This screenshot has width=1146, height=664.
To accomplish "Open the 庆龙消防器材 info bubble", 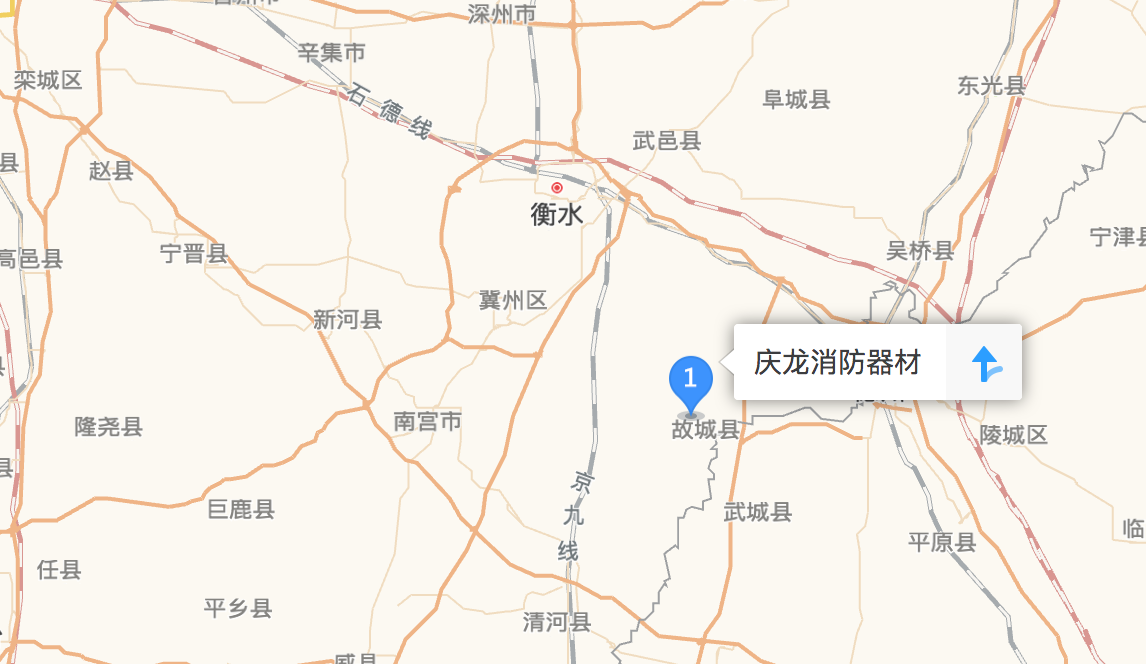I will (x=837, y=362).
